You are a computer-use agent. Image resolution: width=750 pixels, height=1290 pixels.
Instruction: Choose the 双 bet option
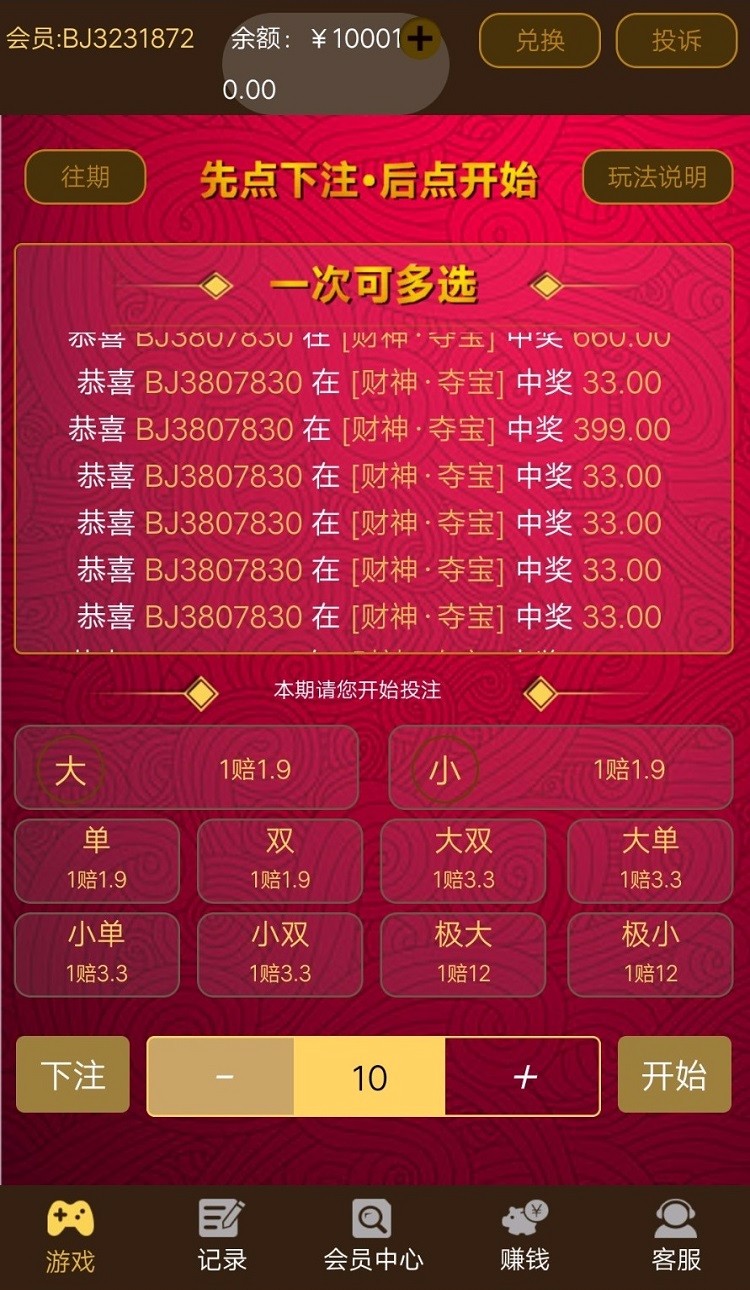280,859
